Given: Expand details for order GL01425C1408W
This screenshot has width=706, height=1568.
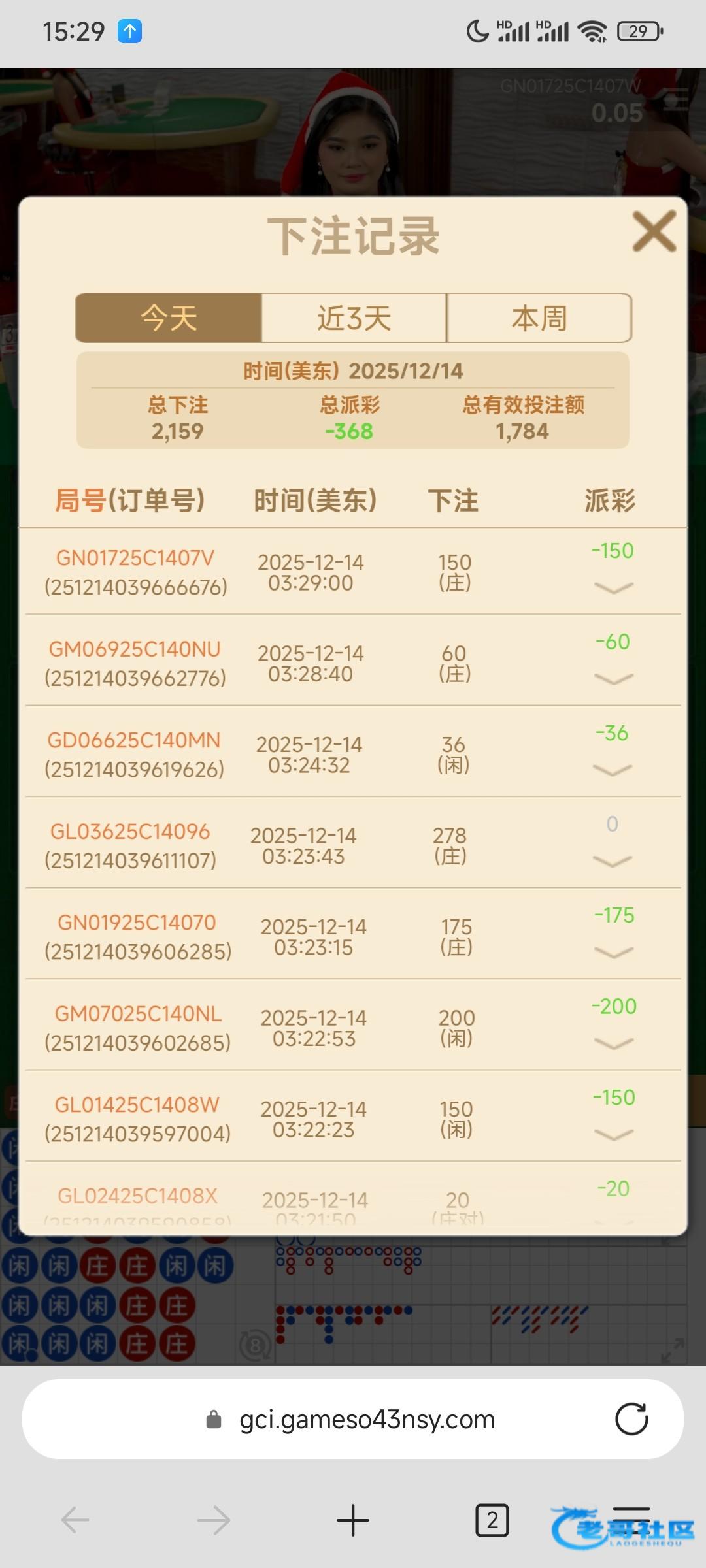Looking at the screenshot, I should point(613,1135).
